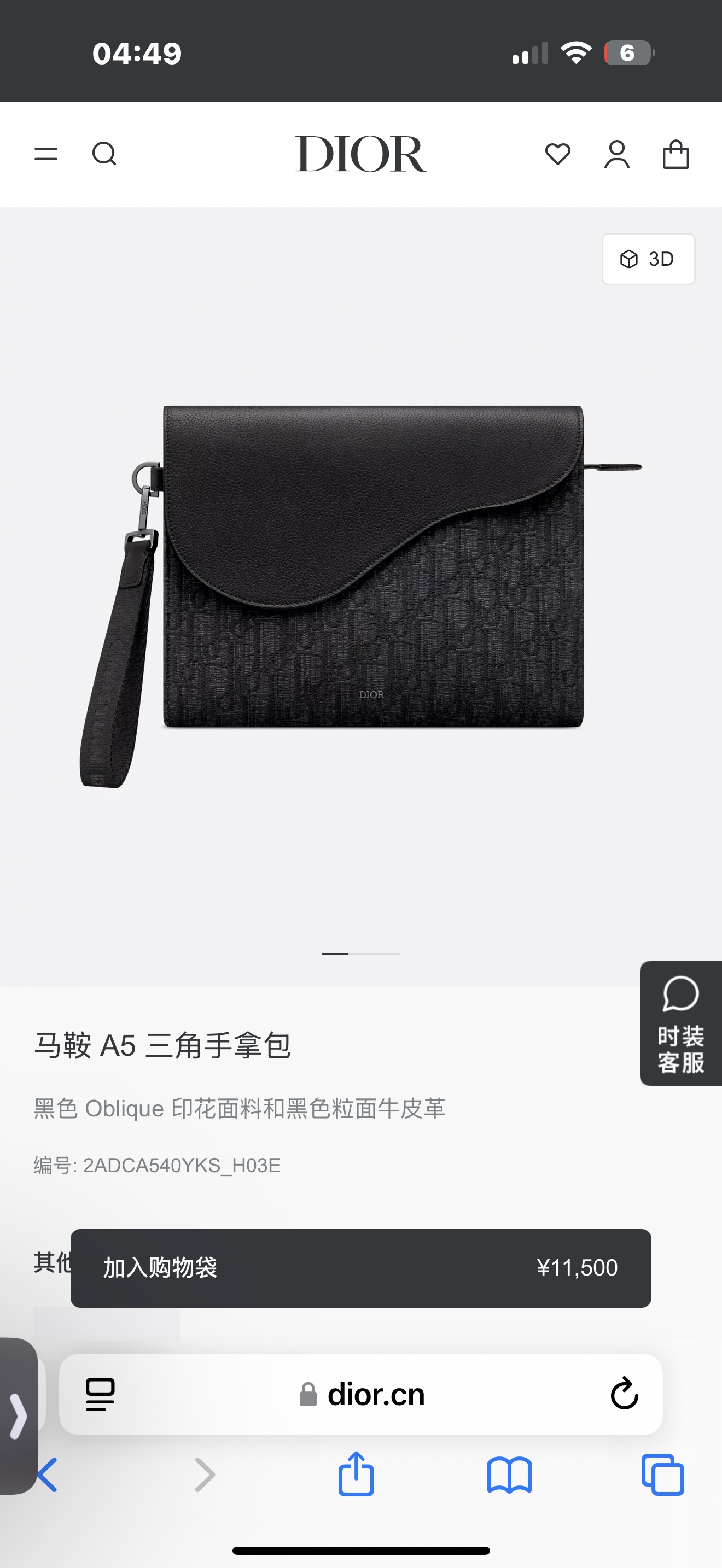Open the wishlist heart icon

pyautogui.click(x=557, y=154)
